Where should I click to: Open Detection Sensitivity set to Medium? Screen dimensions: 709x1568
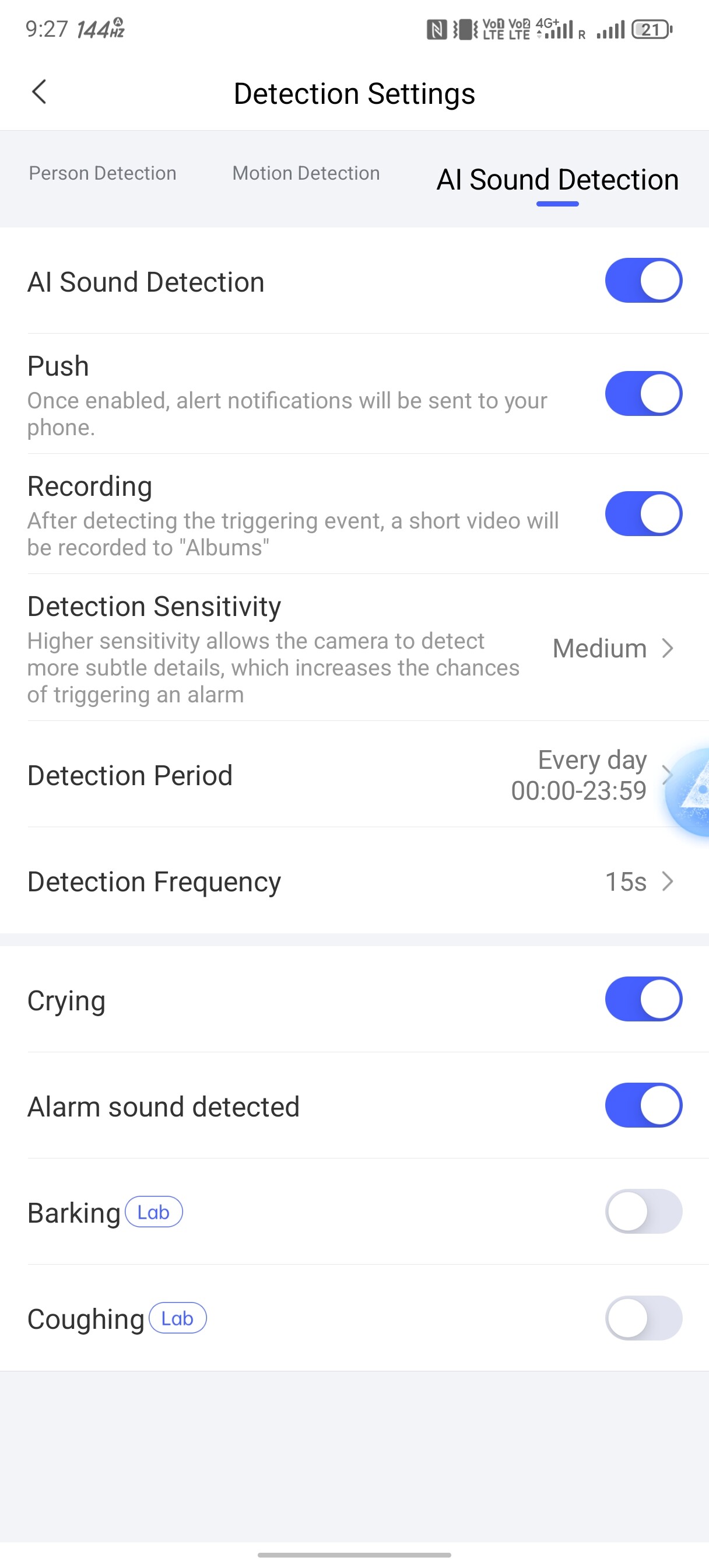point(612,649)
